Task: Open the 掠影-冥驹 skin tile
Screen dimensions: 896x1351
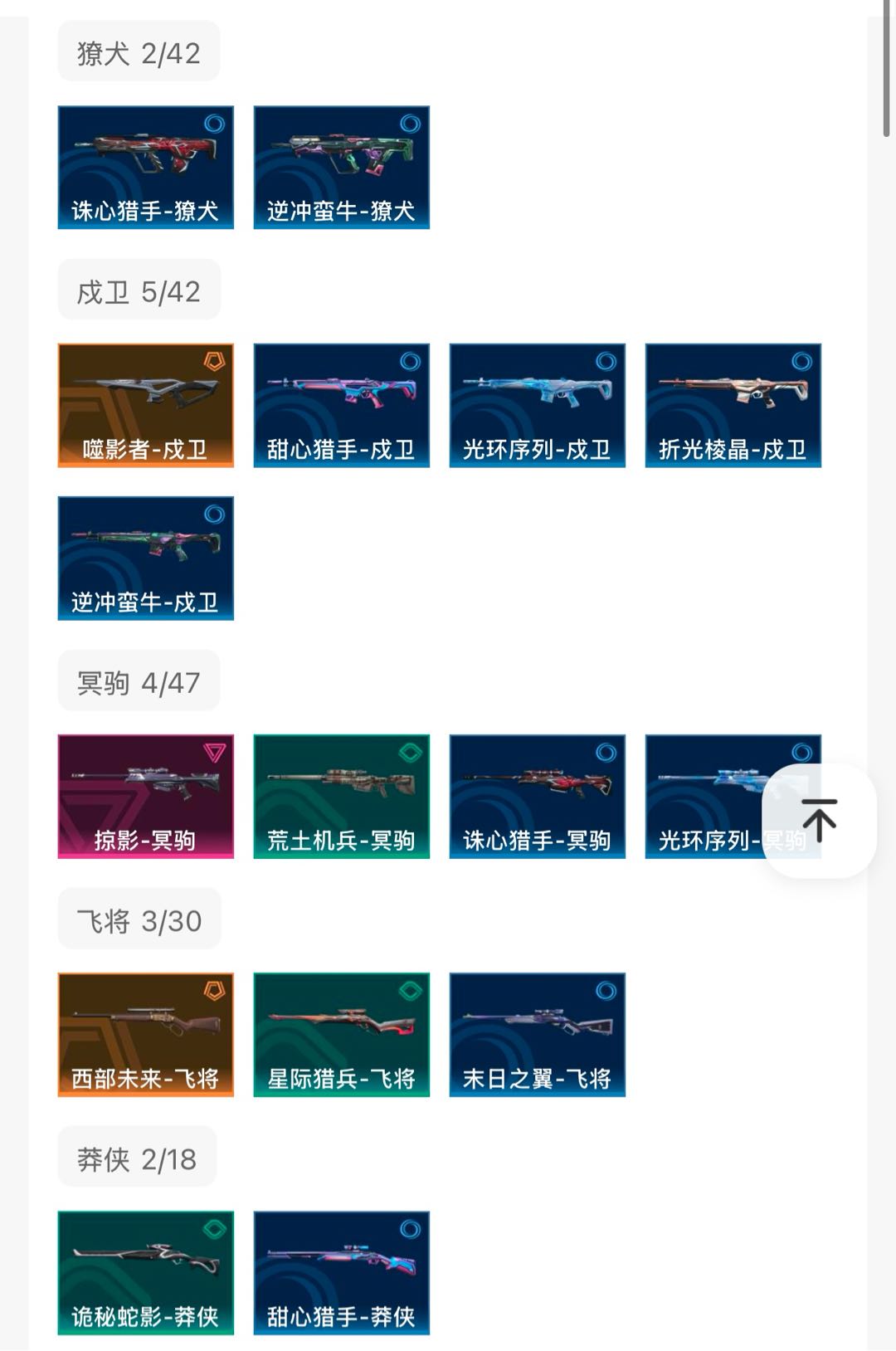Action: pyautogui.click(x=146, y=796)
